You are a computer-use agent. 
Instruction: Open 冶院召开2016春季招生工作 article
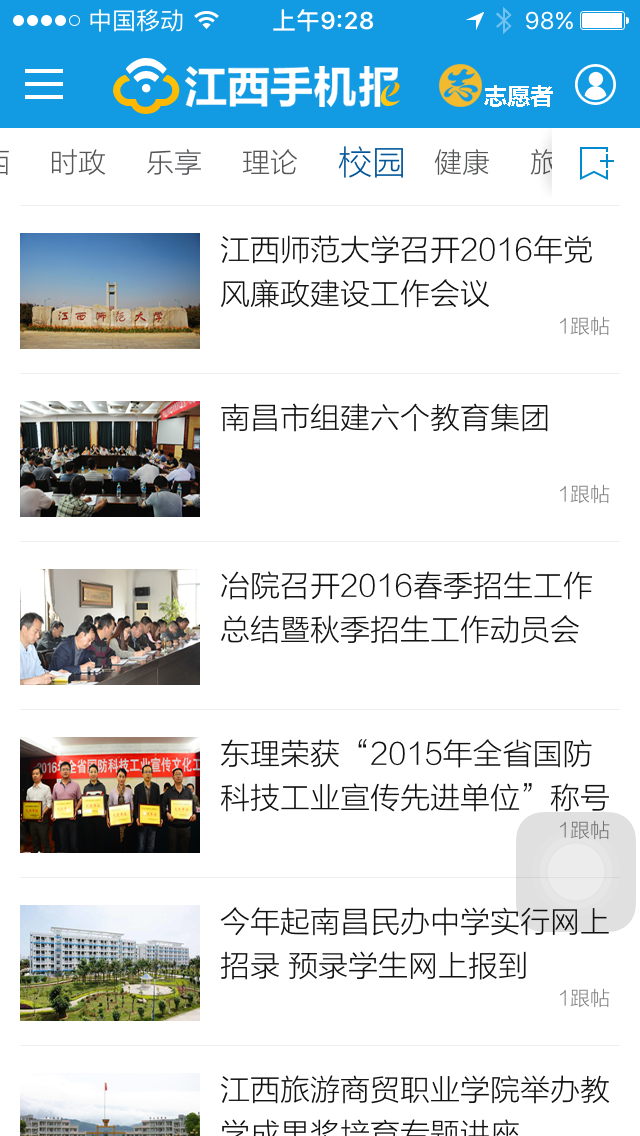(405, 608)
